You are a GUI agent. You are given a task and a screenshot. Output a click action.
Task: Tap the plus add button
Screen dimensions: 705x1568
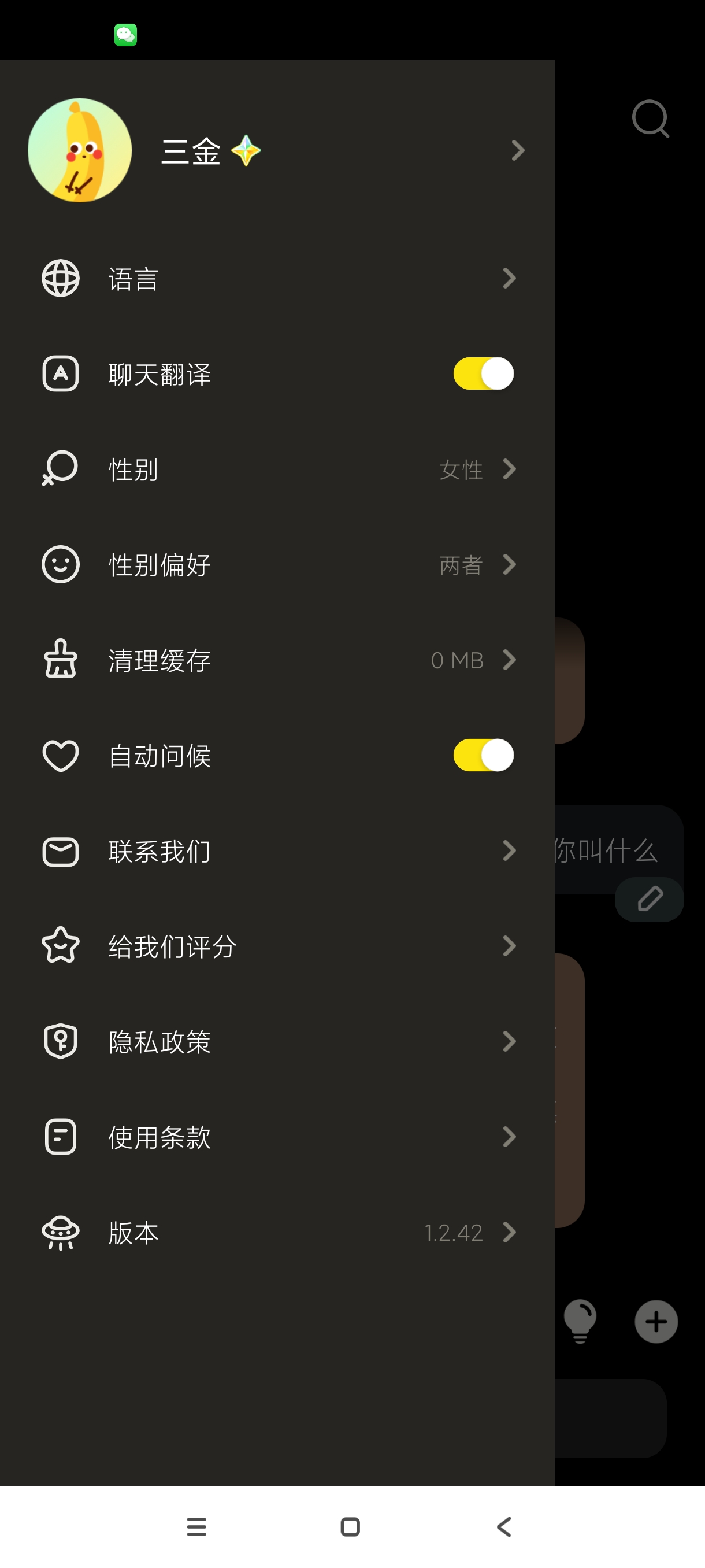(656, 1322)
